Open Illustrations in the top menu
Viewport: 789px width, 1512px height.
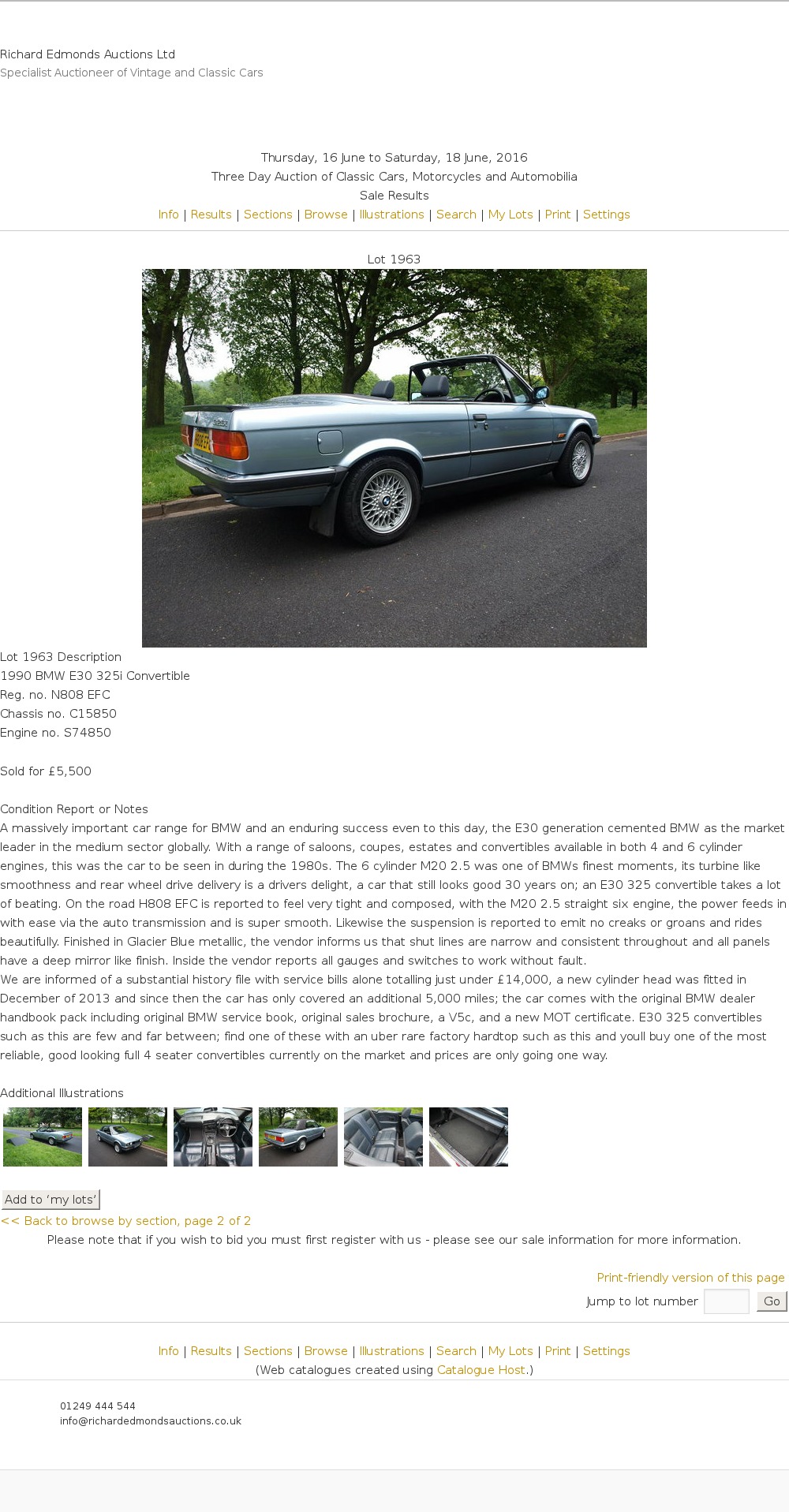coord(391,215)
